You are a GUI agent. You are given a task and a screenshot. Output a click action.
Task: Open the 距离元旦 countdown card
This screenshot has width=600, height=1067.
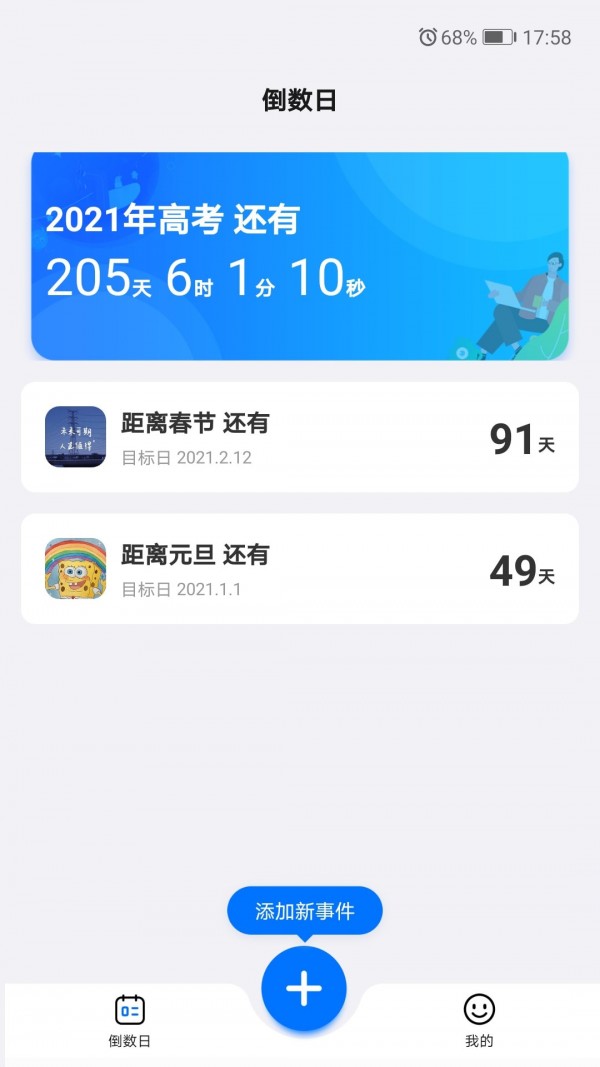[x=300, y=569]
